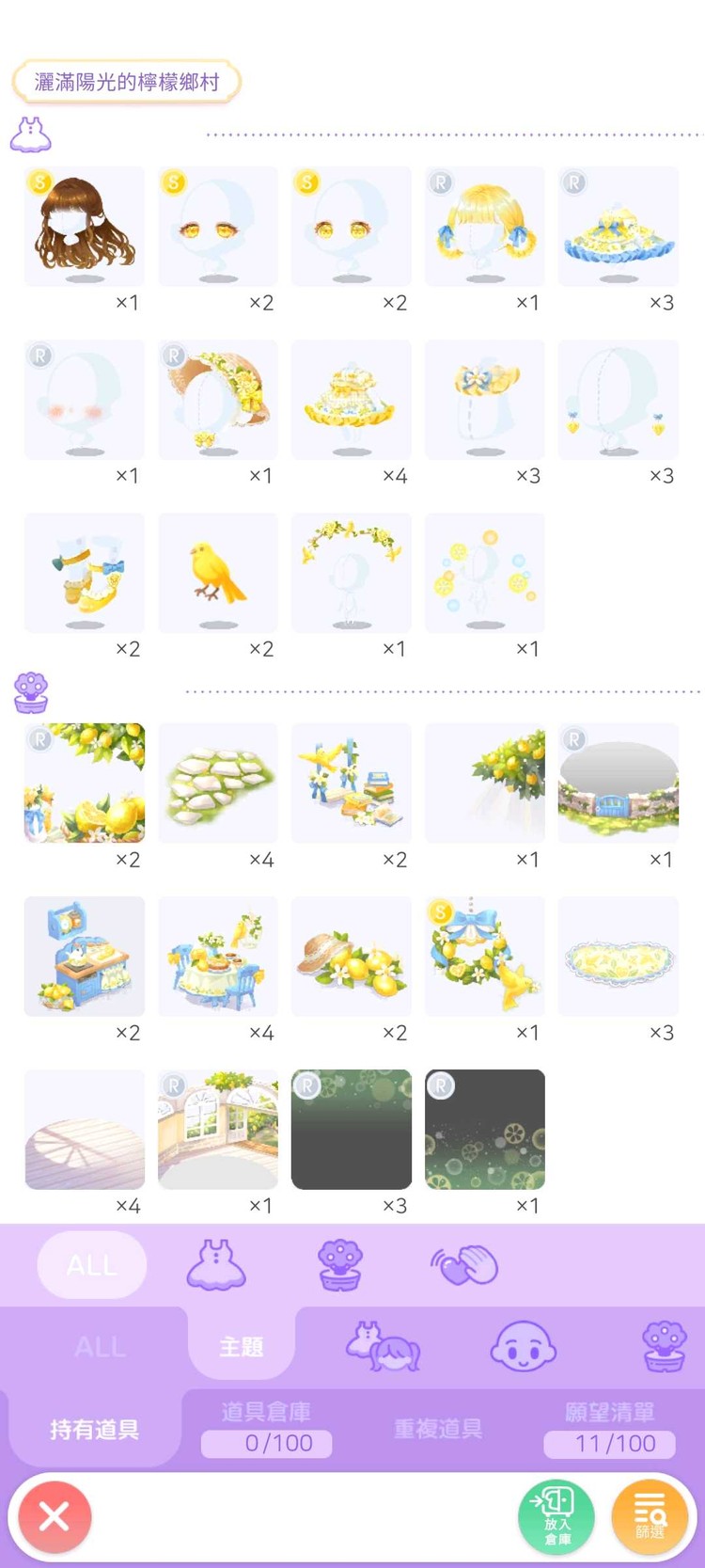Switch to the 道具倉庫 tab
This screenshot has width=705, height=1568.
pos(267,1429)
